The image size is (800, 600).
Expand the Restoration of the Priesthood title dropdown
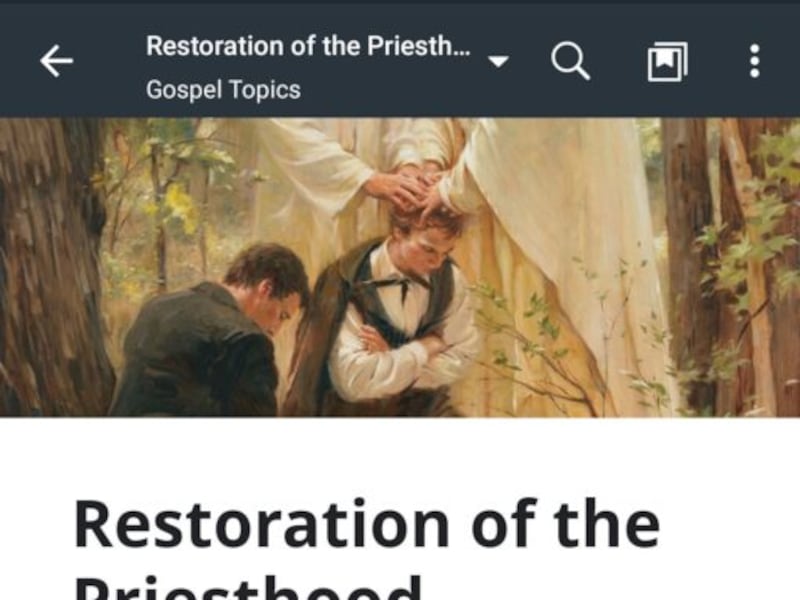[x=497, y=62]
